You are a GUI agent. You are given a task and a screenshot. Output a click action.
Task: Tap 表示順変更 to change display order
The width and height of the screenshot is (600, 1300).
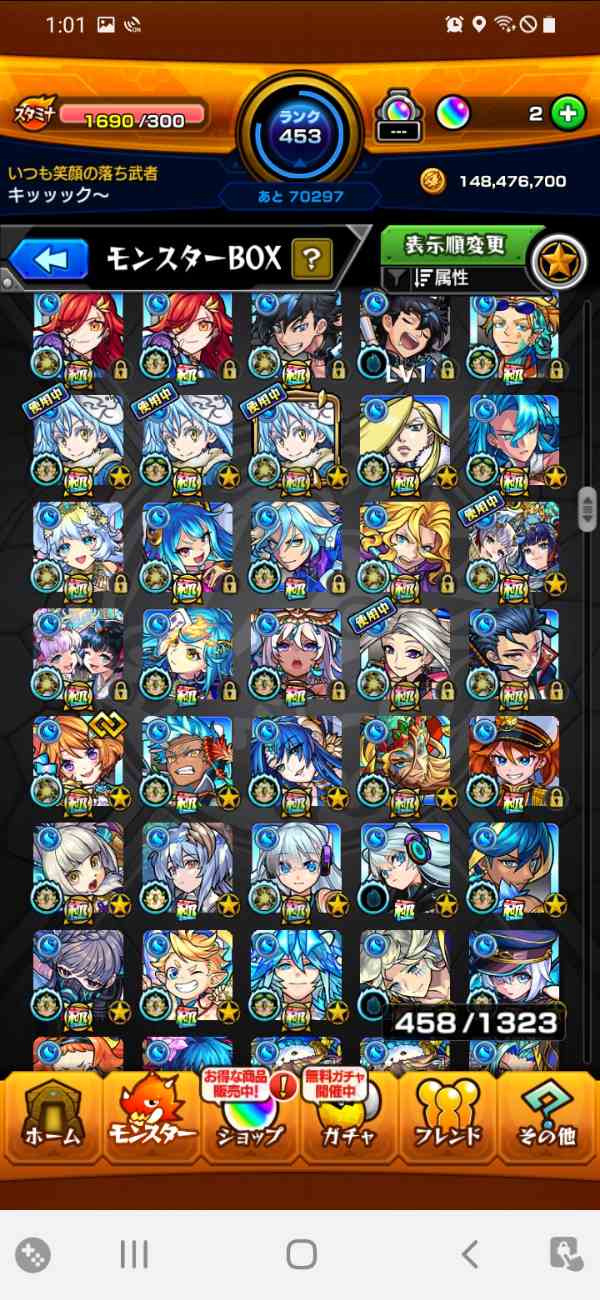click(455, 245)
